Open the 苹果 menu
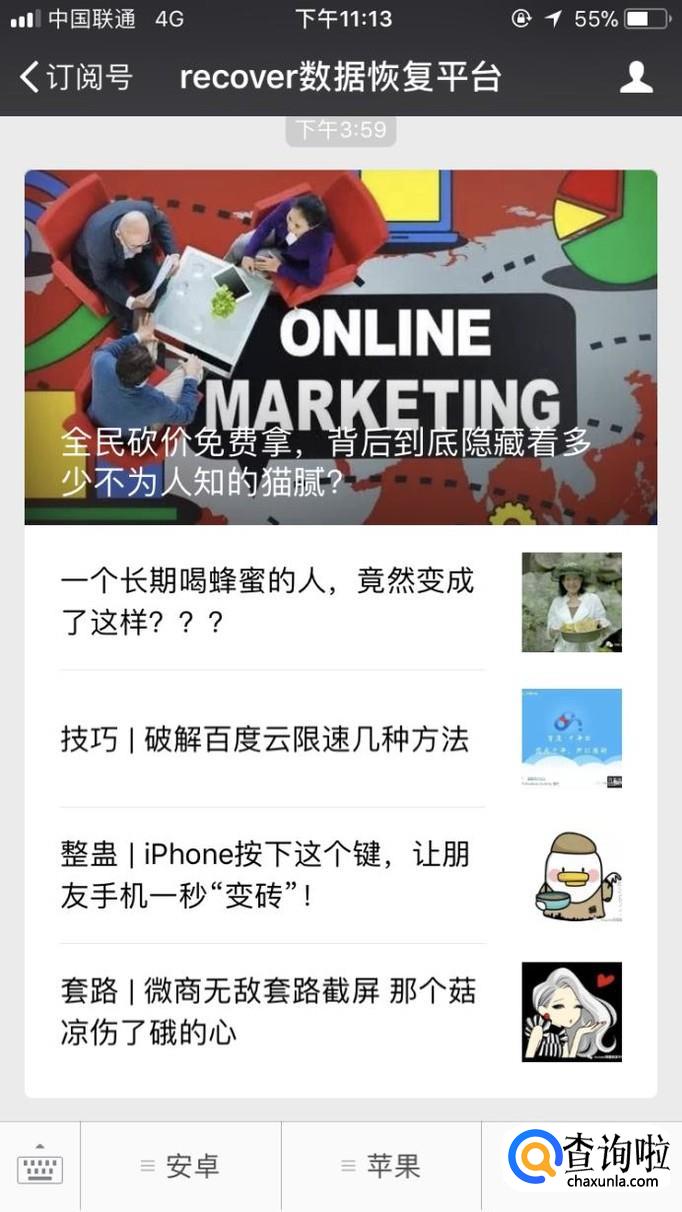The width and height of the screenshot is (682, 1212). pyautogui.click(x=381, y=1167)
